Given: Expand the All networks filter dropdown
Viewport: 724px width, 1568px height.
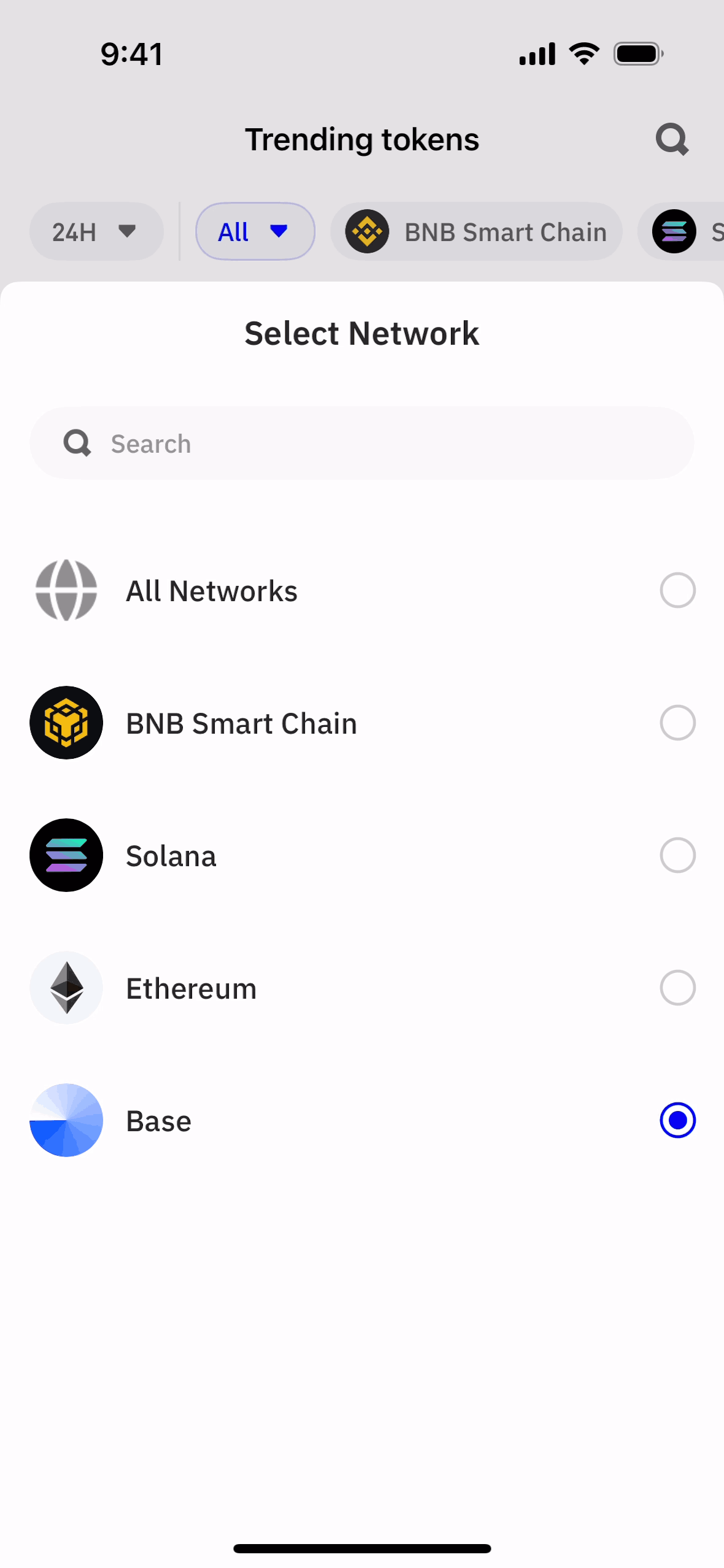Looking at the screenshot, I should [255, 232].
